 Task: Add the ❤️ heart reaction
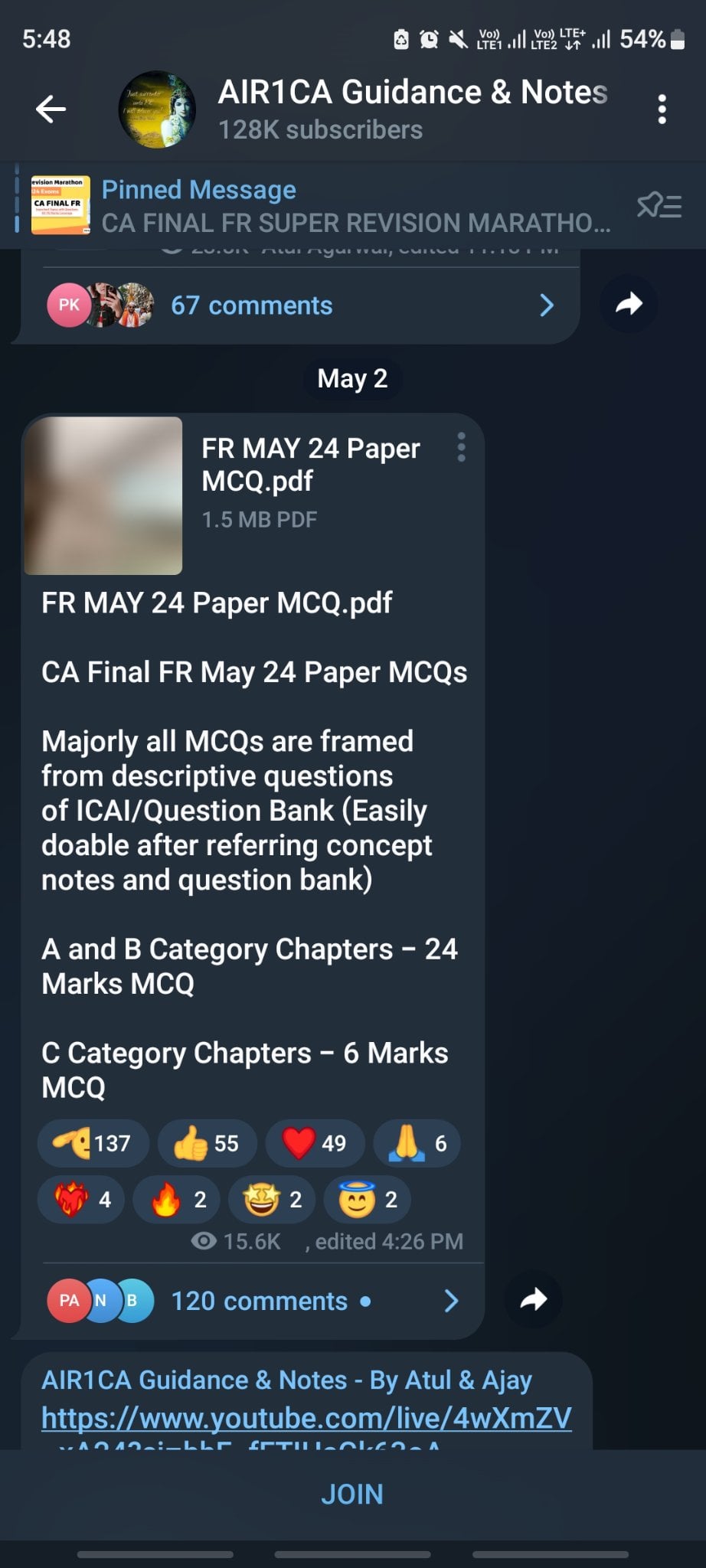click(314, 1143)
